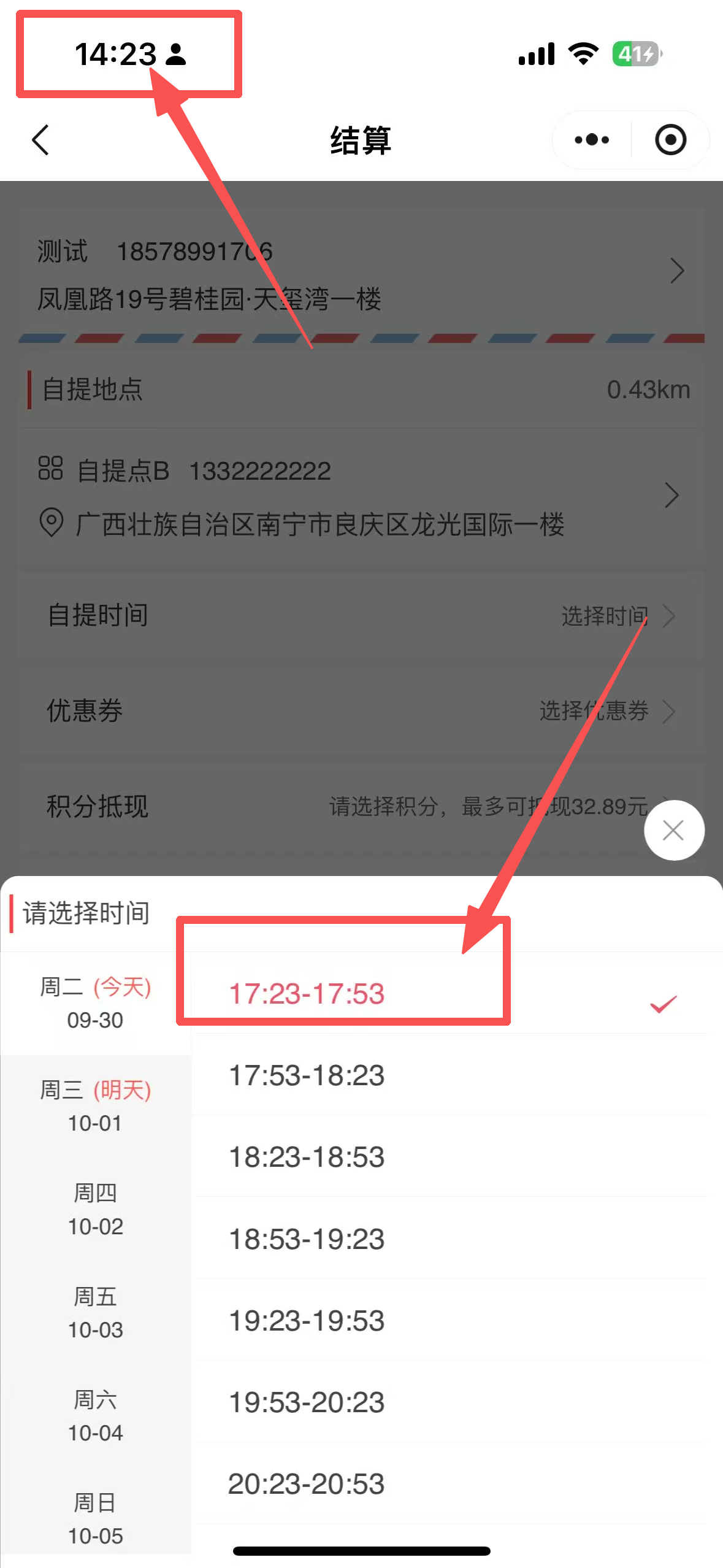Show time slots for 周五 10-03
The image size is (723, 1568).
point(96,1313)
